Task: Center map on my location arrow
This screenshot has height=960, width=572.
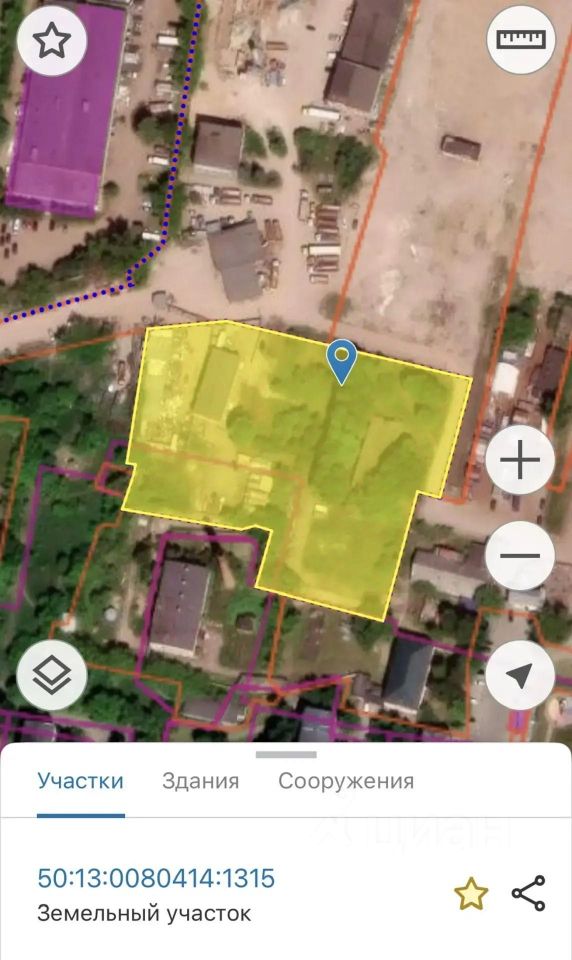Action: click(520, 675)
